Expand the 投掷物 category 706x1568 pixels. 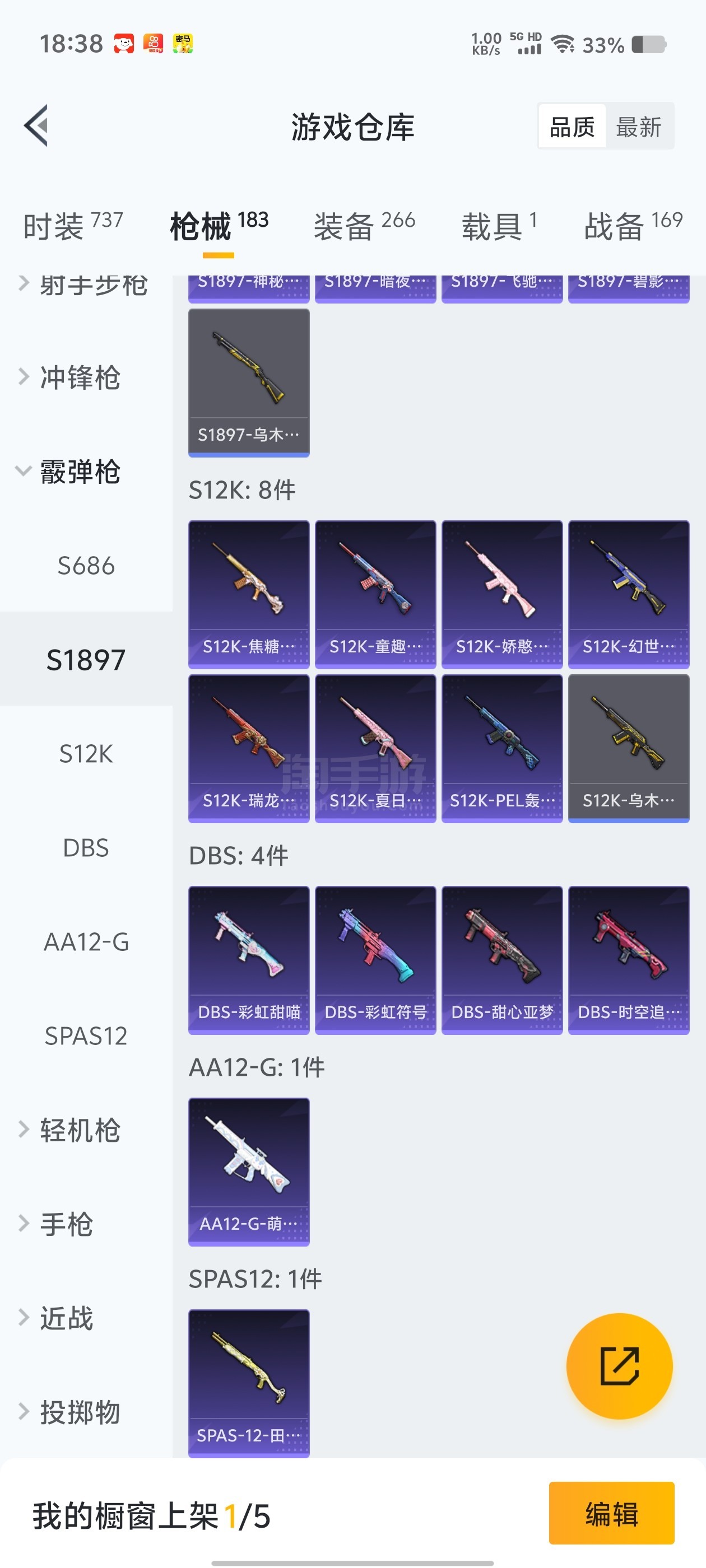[79, 1412]
